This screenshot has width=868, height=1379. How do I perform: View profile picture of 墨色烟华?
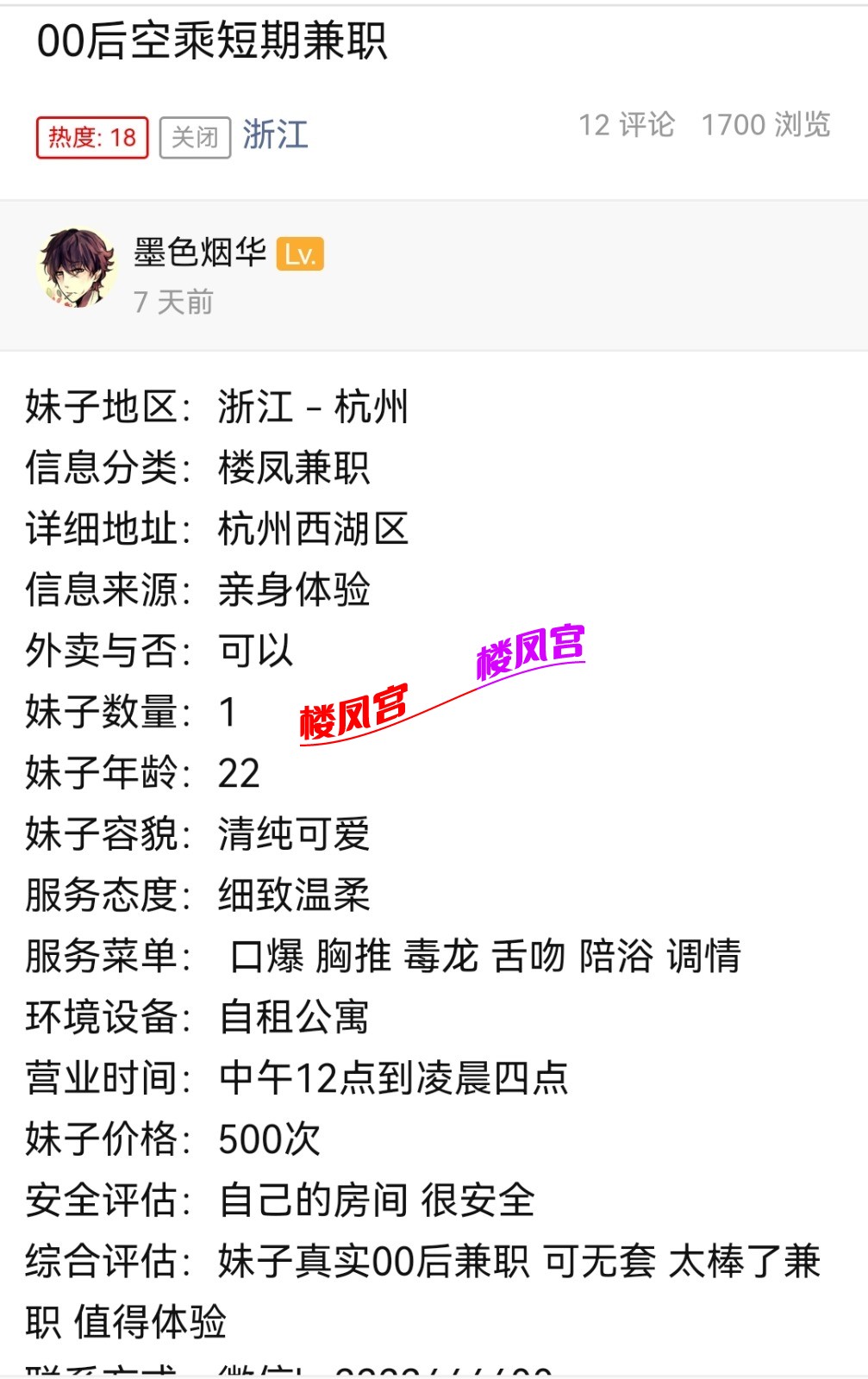77,268
